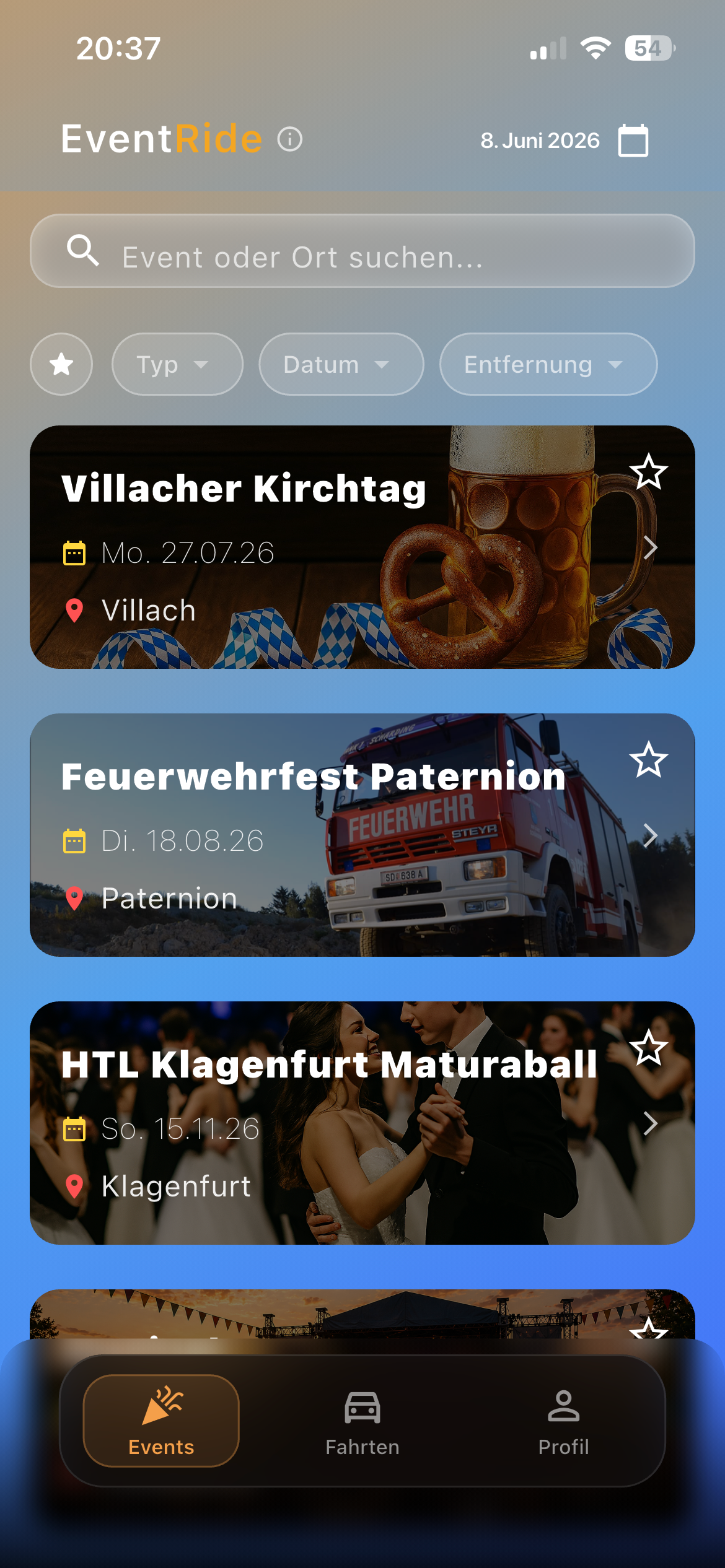Favorite the Villacher Kirchtag event
The image size is (725, 1568).
tap(648, 472)
